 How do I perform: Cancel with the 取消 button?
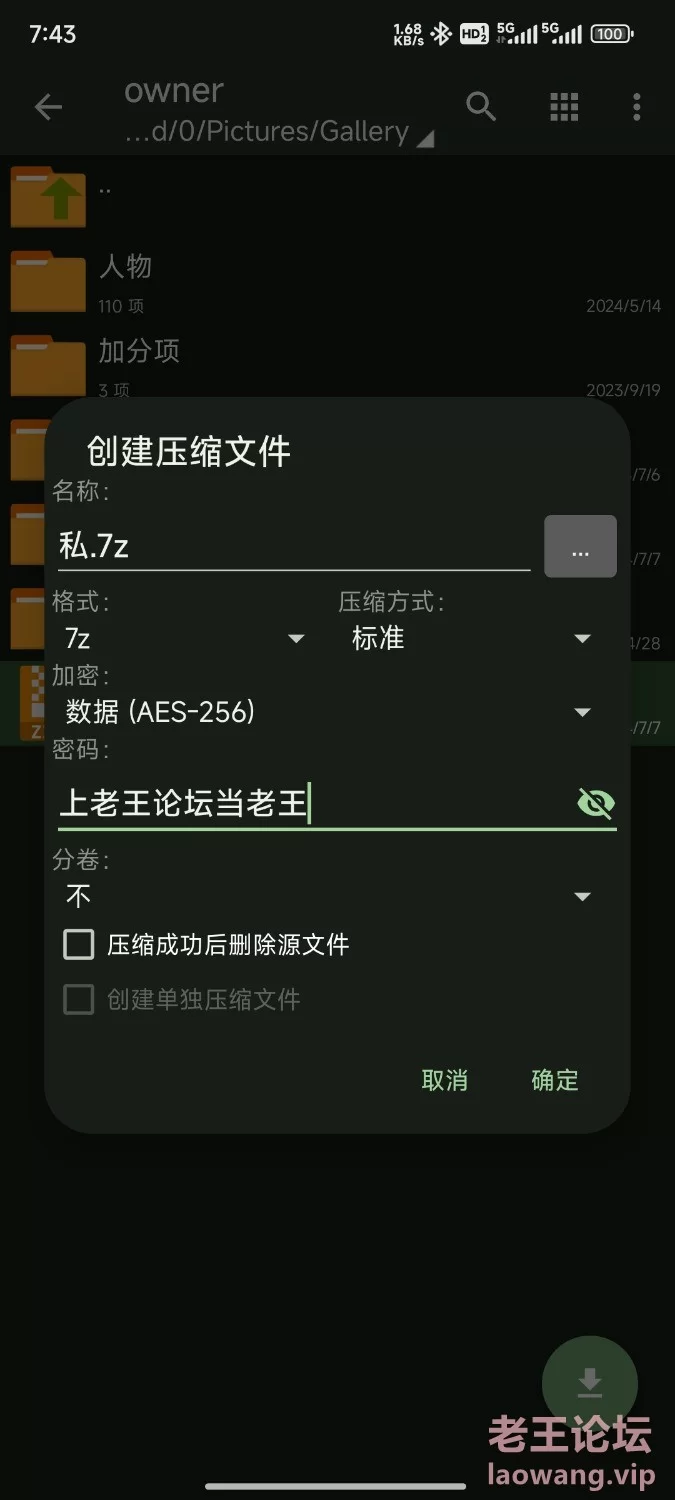coord(445,1080)
